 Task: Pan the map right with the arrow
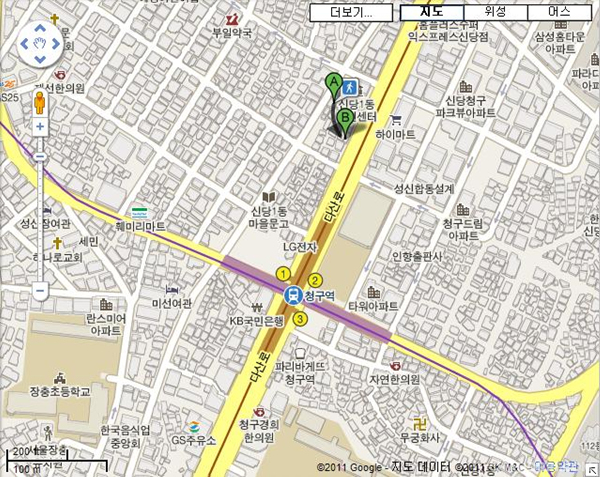tap(56, 45)
